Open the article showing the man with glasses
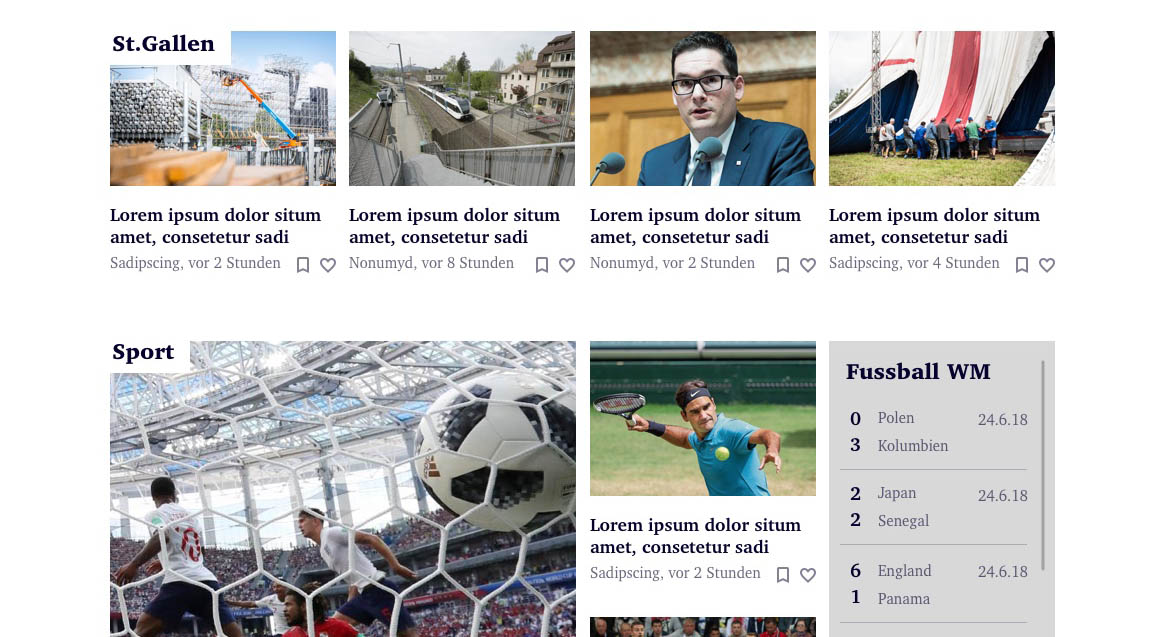The image size is (1164, 637). click(x=695, y=226)
